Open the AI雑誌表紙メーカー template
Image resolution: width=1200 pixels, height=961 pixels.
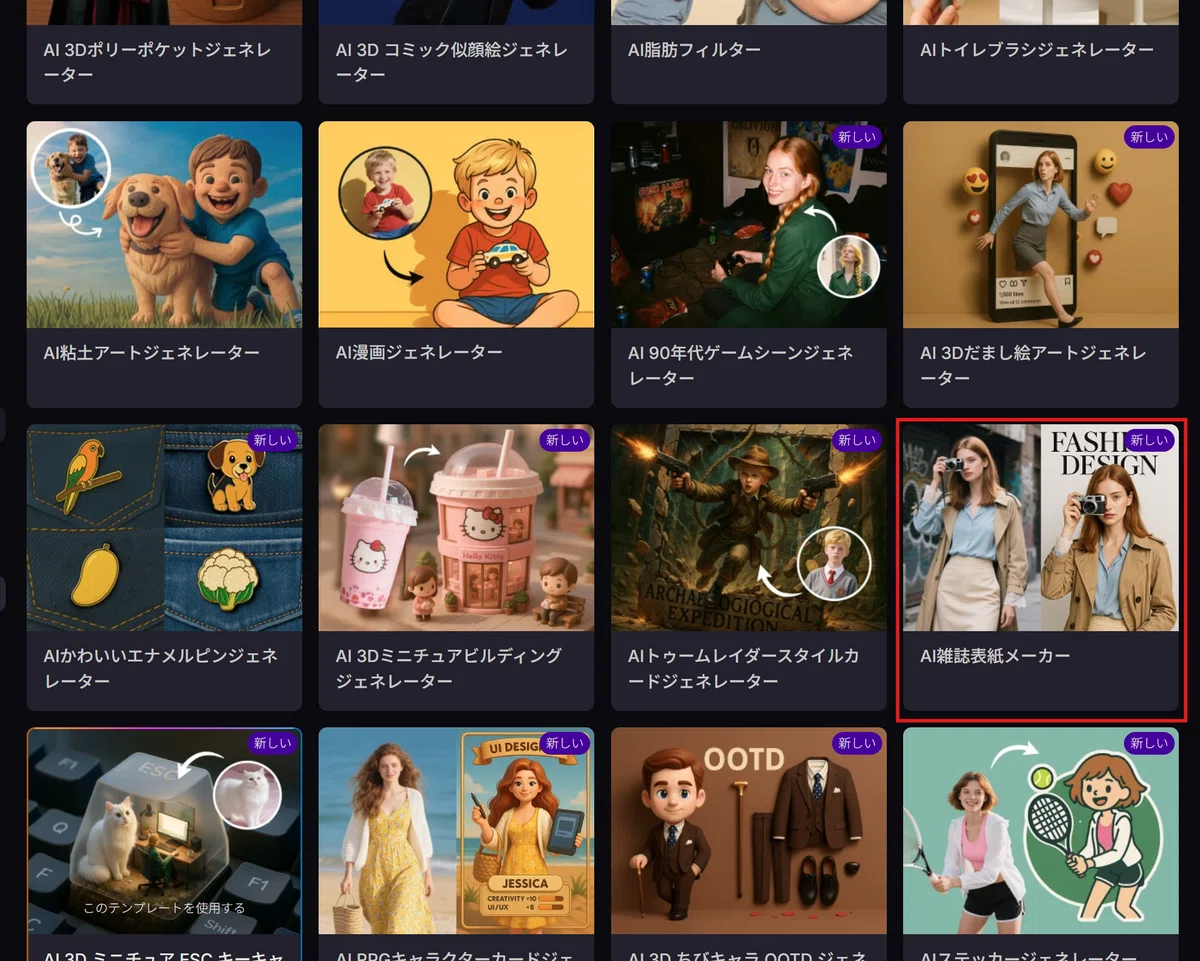click(x=1040, y=567)
